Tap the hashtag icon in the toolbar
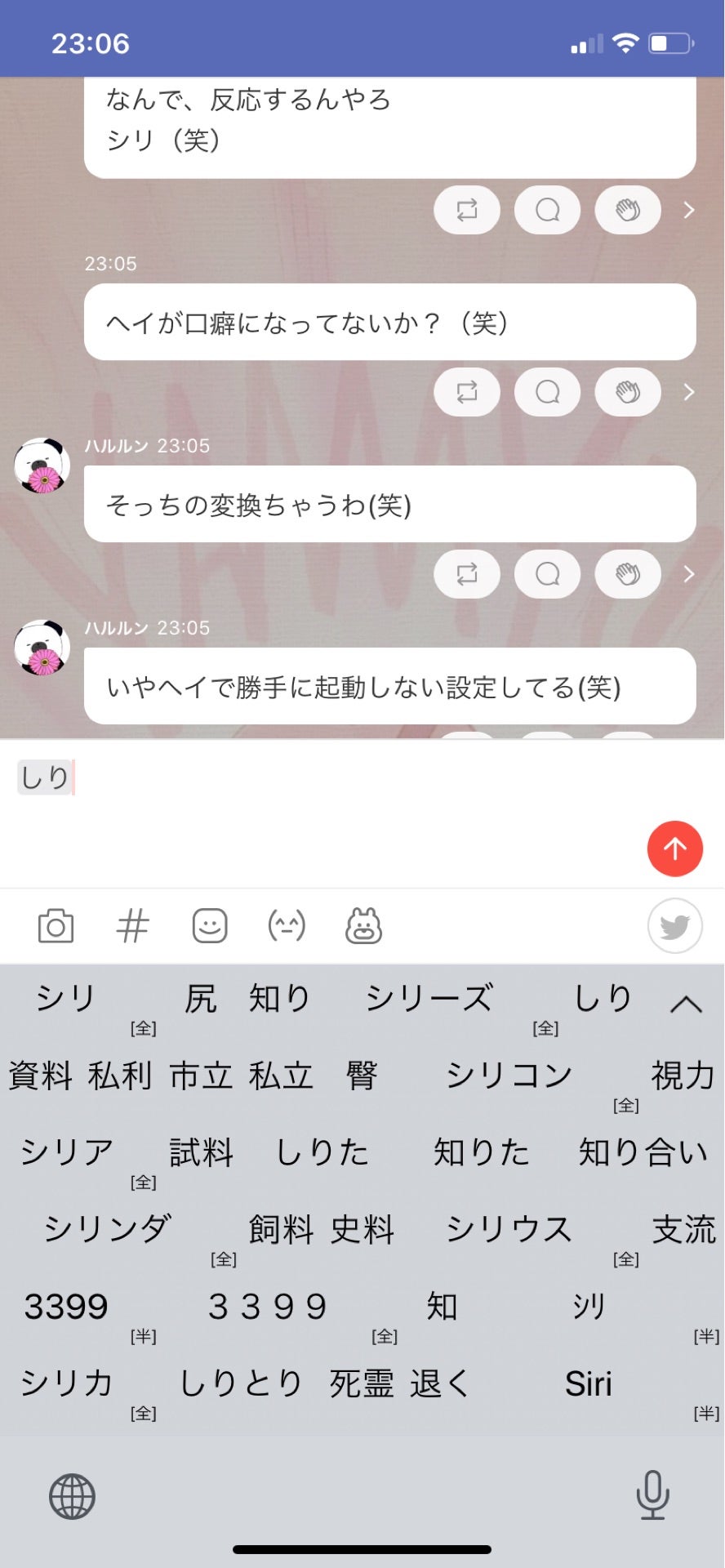Viewport: 725px width, 1568px height. point(132,925)
